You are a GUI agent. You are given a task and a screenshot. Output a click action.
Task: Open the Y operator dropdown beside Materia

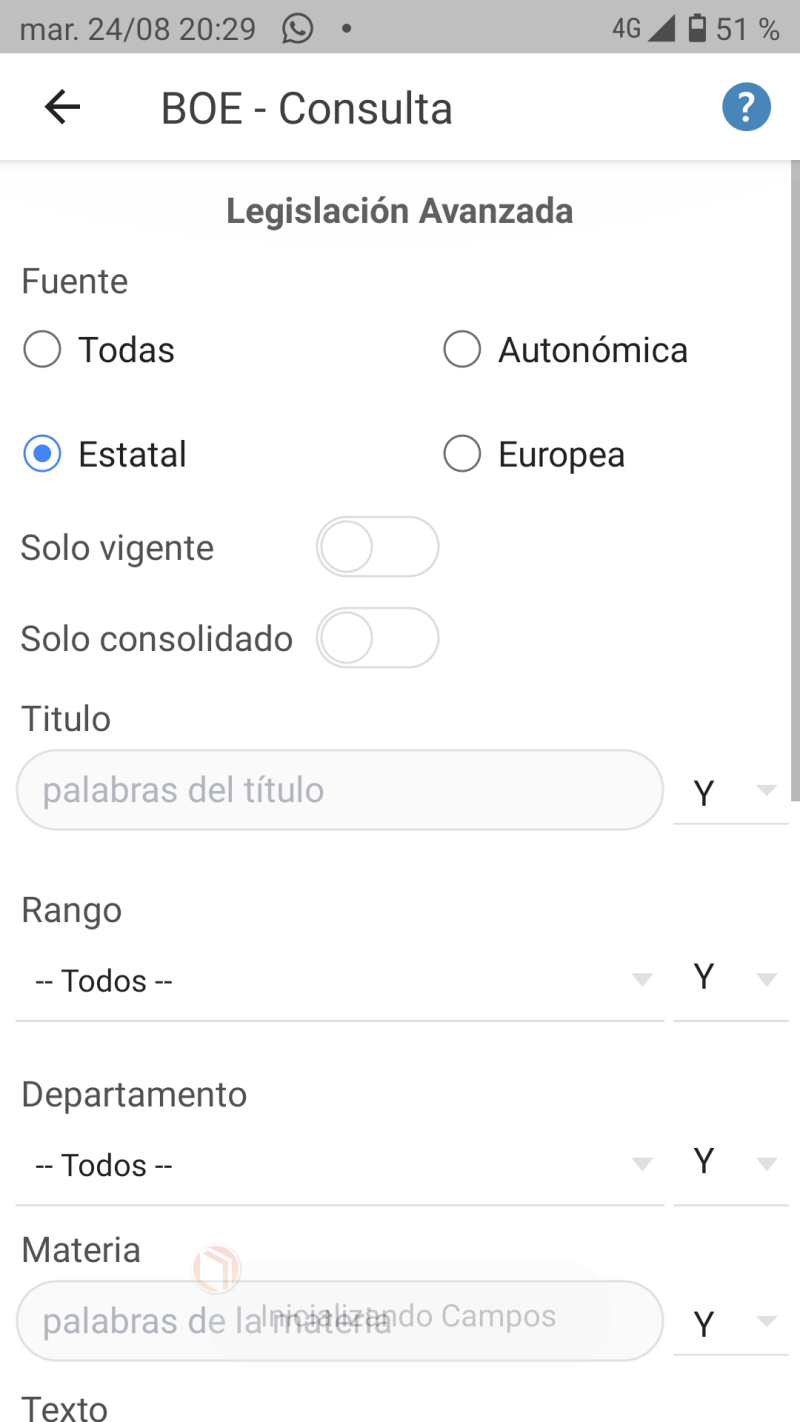click(x=732, y=1323)
